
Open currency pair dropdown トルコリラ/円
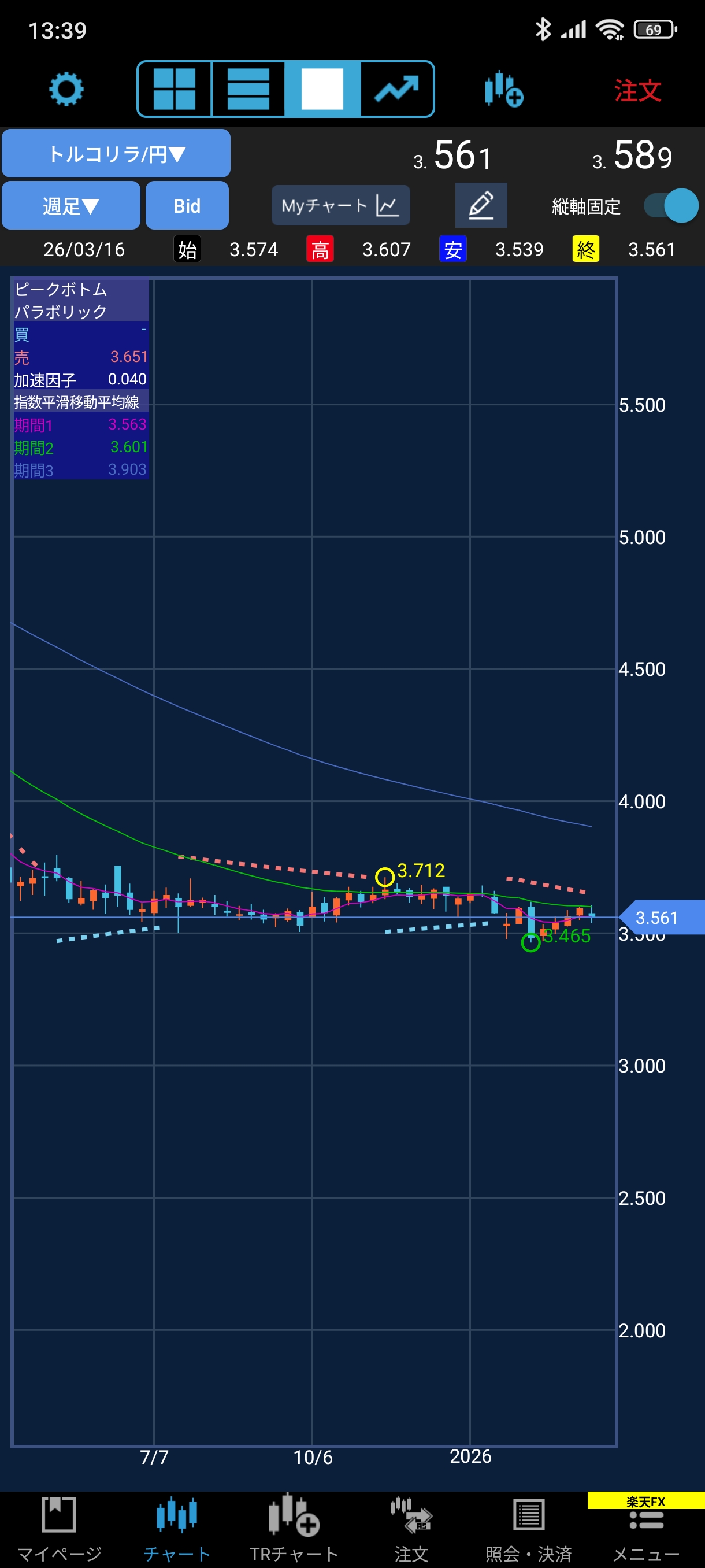116,154
